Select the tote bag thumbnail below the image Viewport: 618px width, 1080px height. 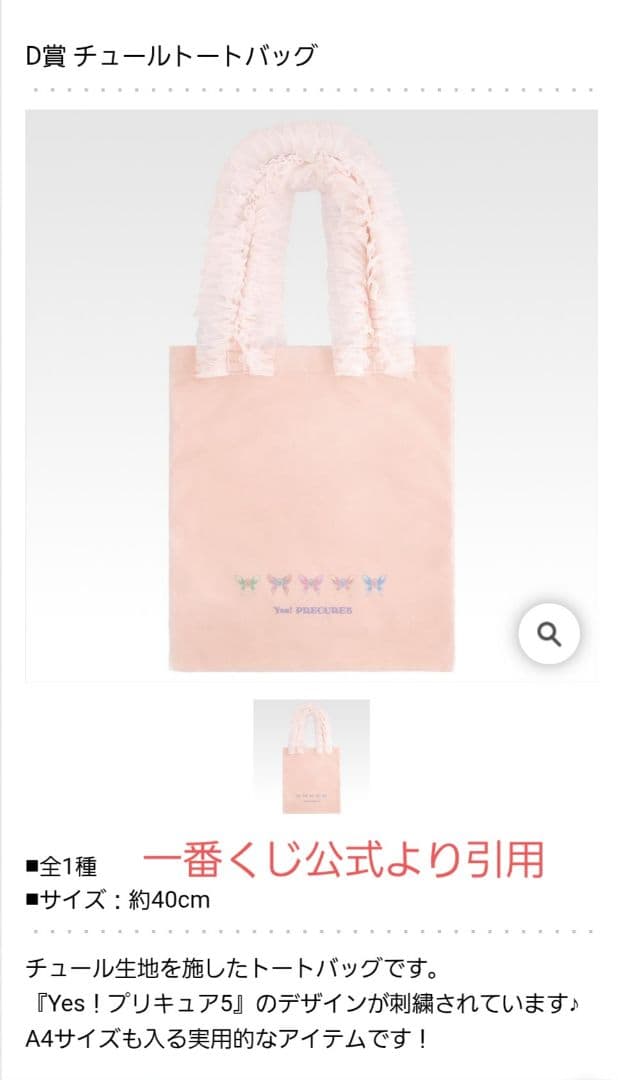tap(311, 757)
